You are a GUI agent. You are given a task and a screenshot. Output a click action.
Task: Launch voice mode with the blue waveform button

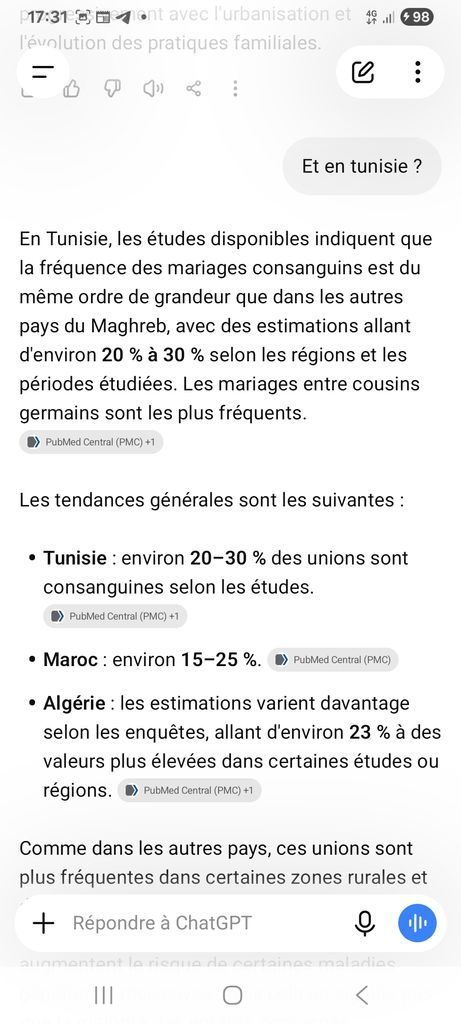(417, 923)
